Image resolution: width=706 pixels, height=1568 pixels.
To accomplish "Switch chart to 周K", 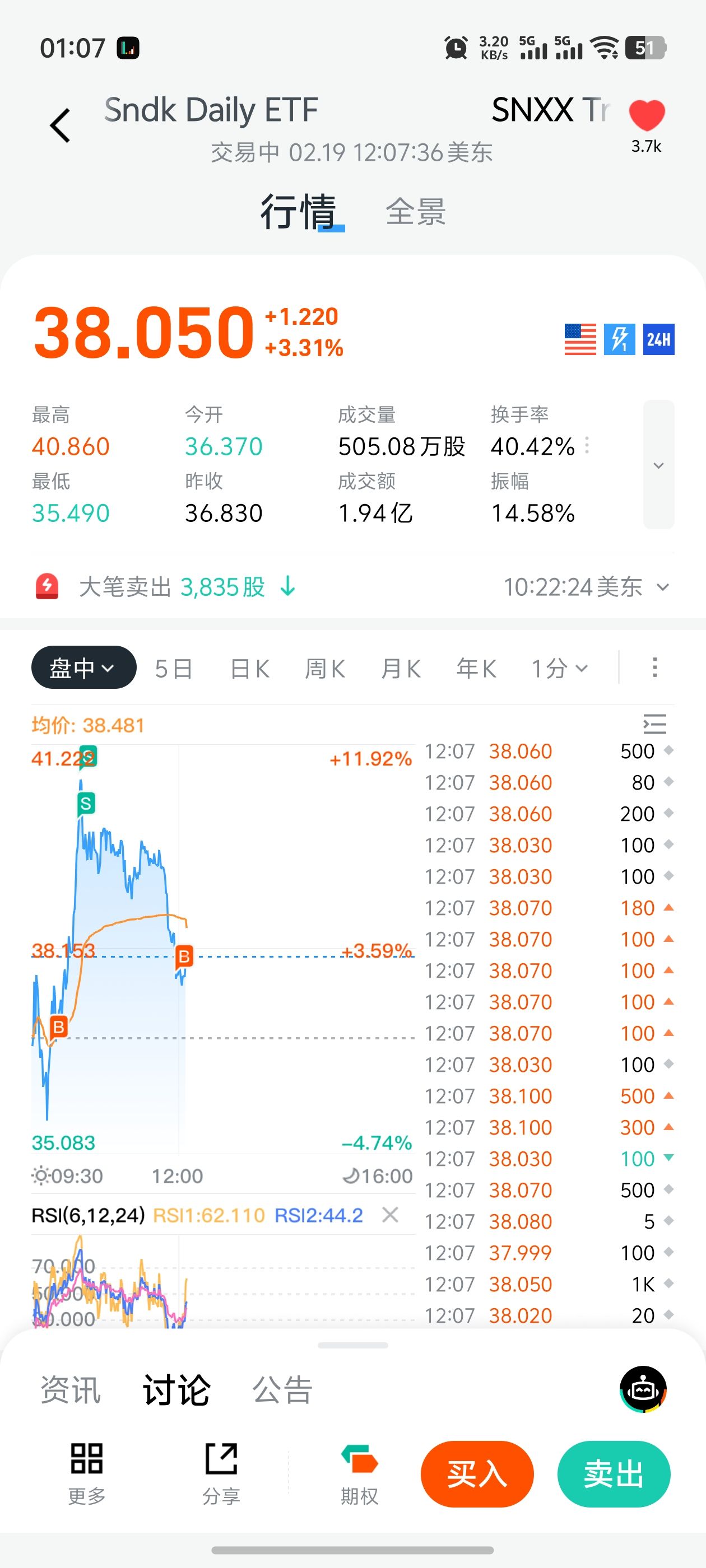I will pos(326,668).
